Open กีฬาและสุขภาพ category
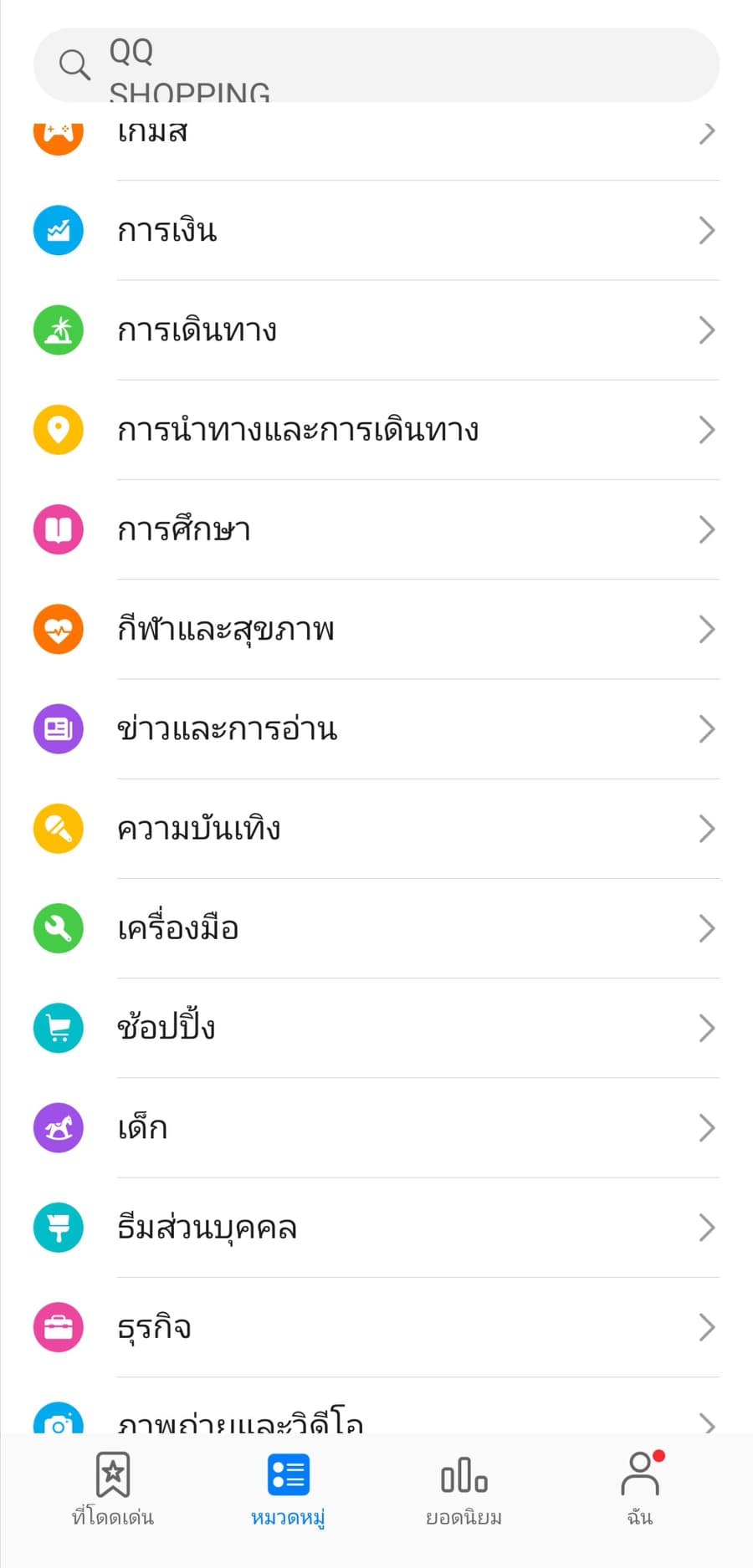Viewport: 753px width, 1568px height. tap(376, 629)
